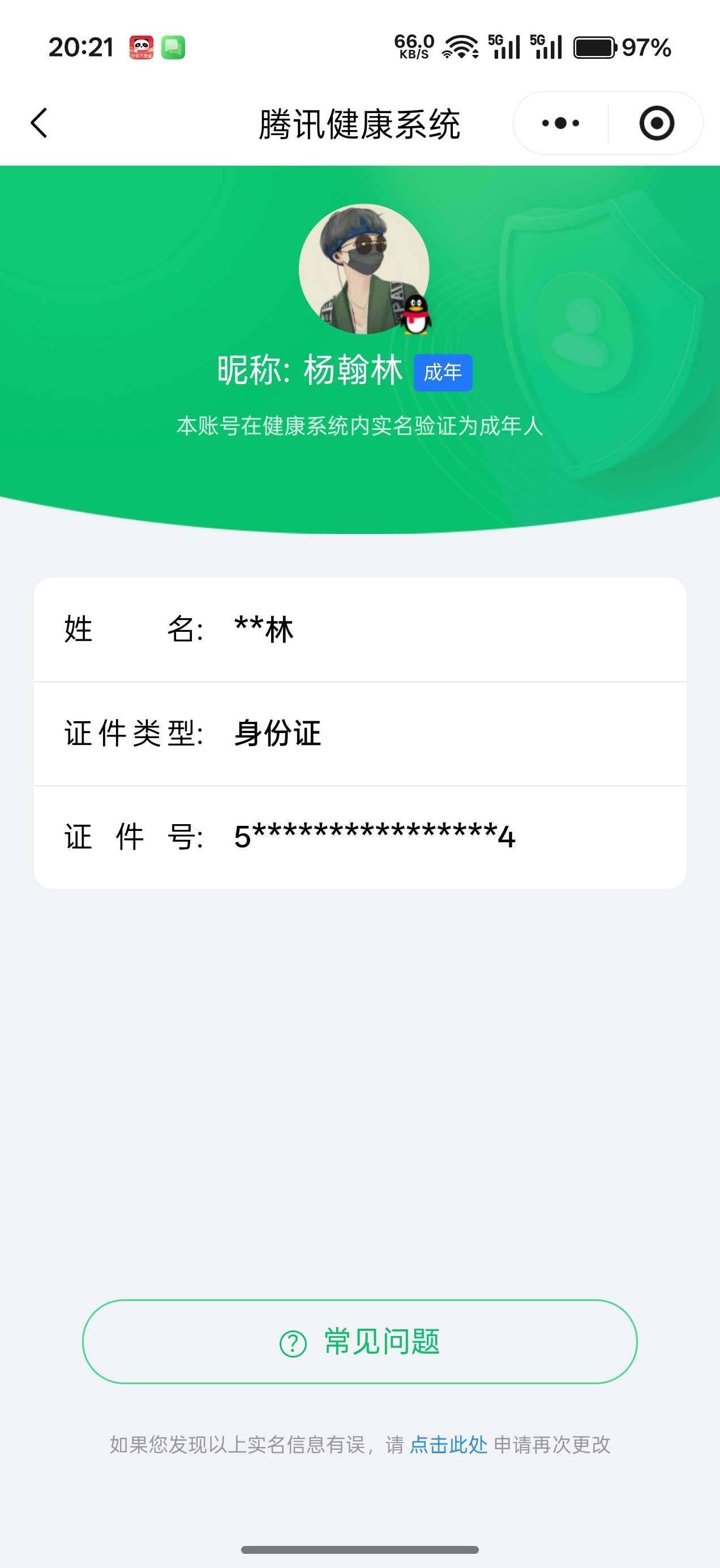Click the back arrow to exit

38,123
